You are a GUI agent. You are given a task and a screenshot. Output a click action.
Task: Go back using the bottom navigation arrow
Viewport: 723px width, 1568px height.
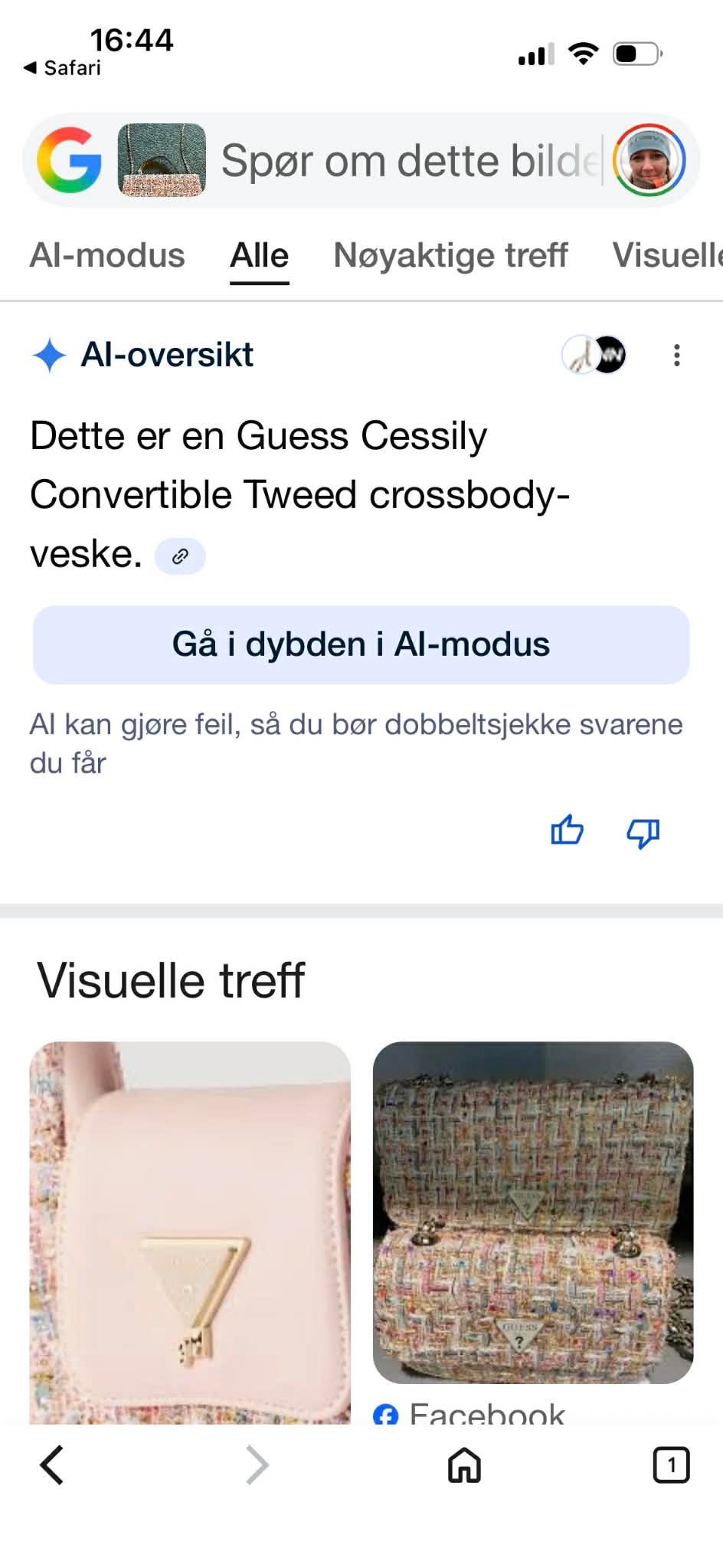coord(51,1465)
